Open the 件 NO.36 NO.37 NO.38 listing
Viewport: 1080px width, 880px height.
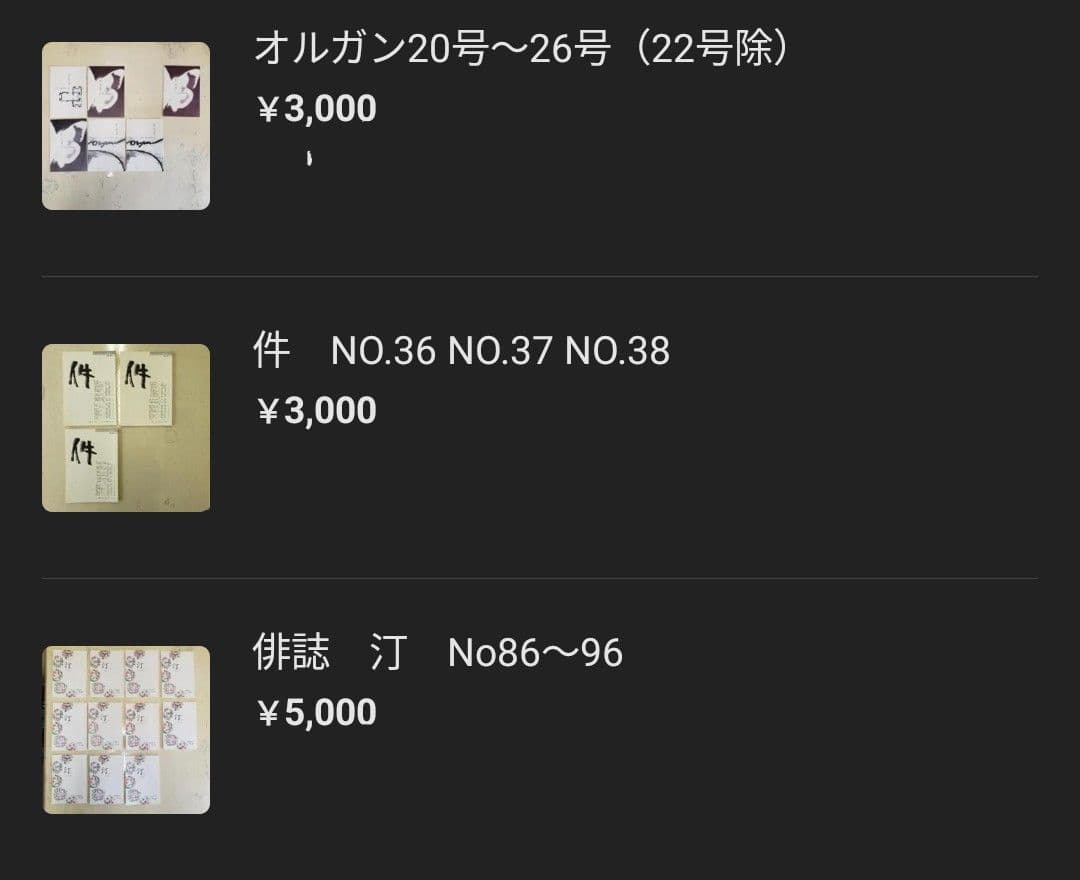(461, 352)
